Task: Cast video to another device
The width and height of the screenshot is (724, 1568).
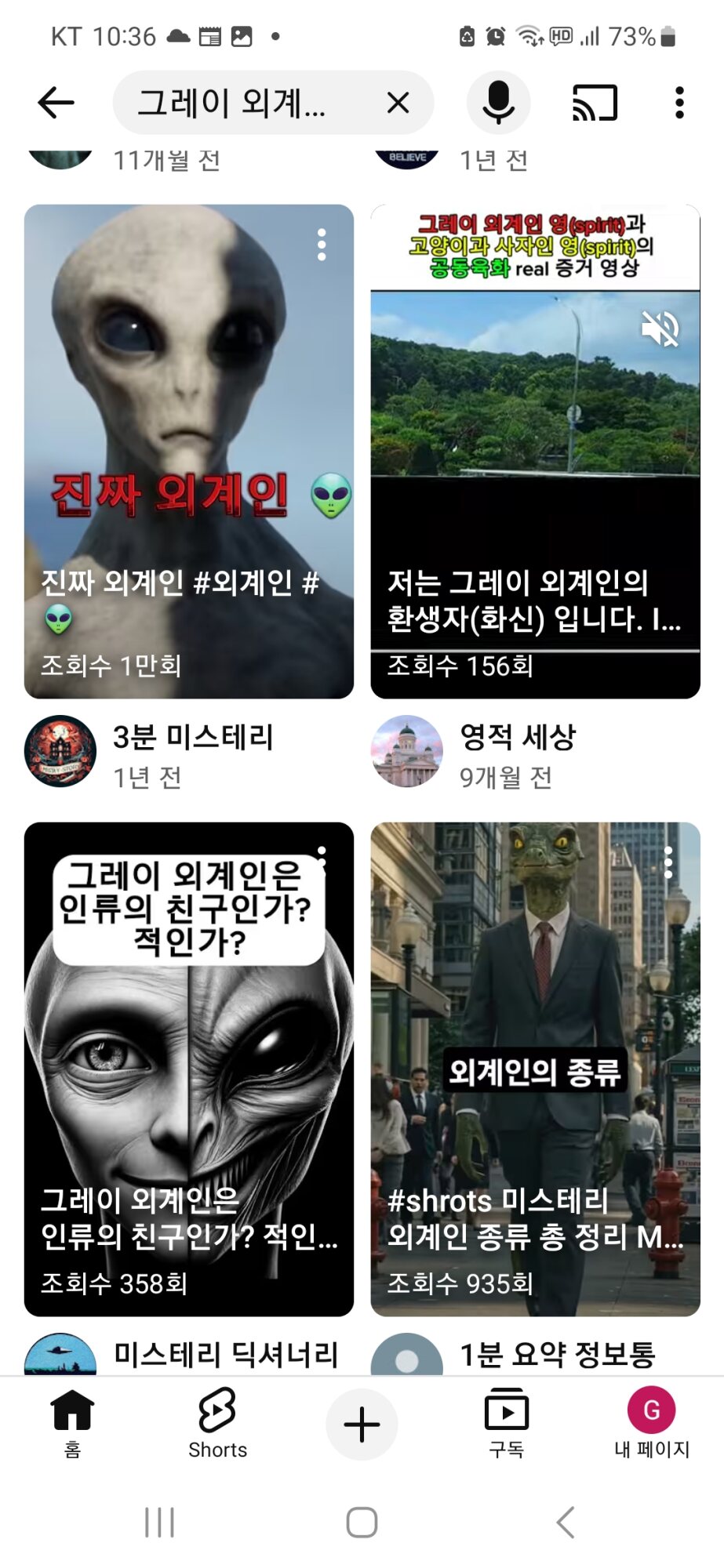Action: click(595, 103)
